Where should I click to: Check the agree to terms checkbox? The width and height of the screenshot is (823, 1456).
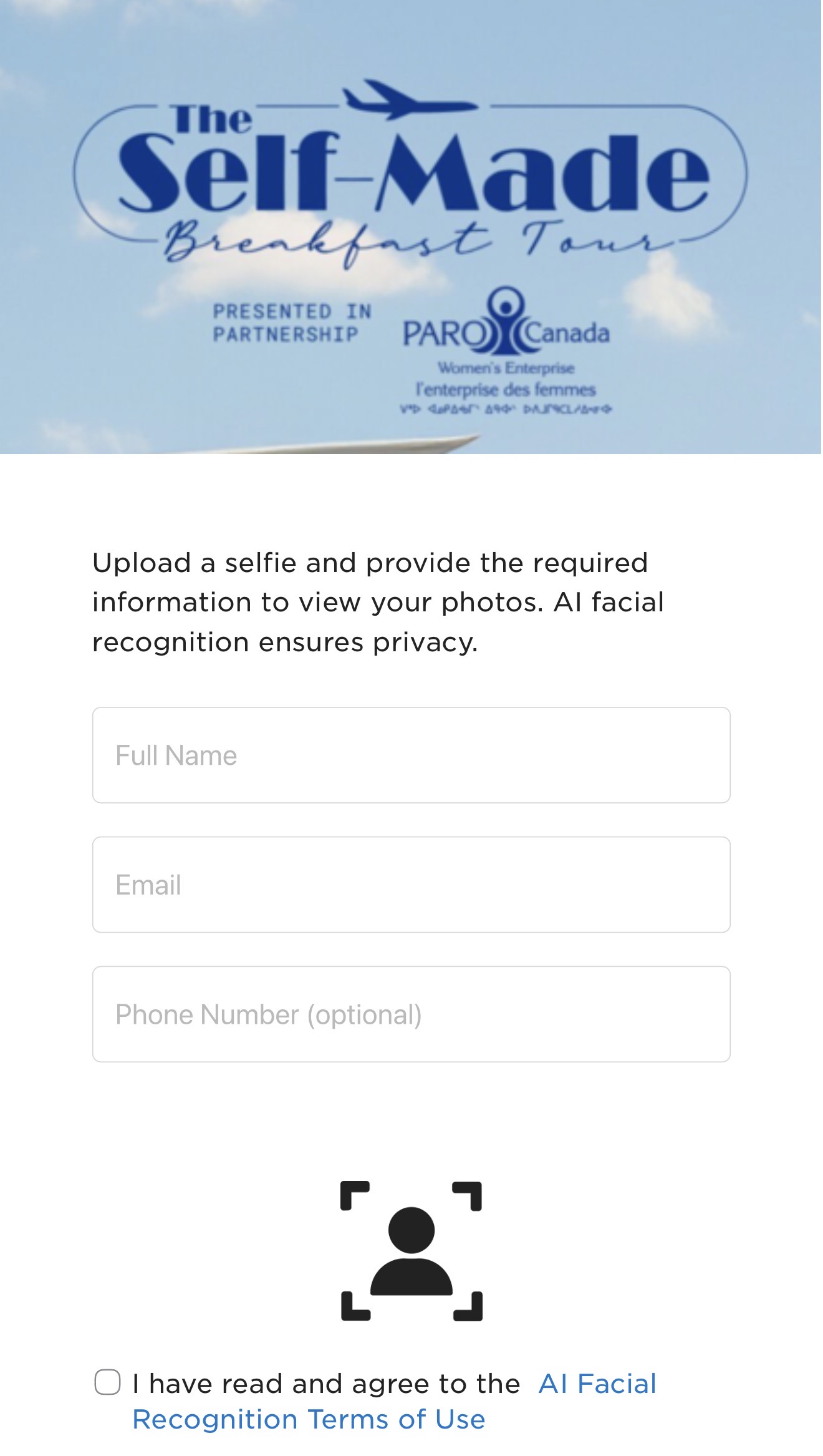(108, 1382)
